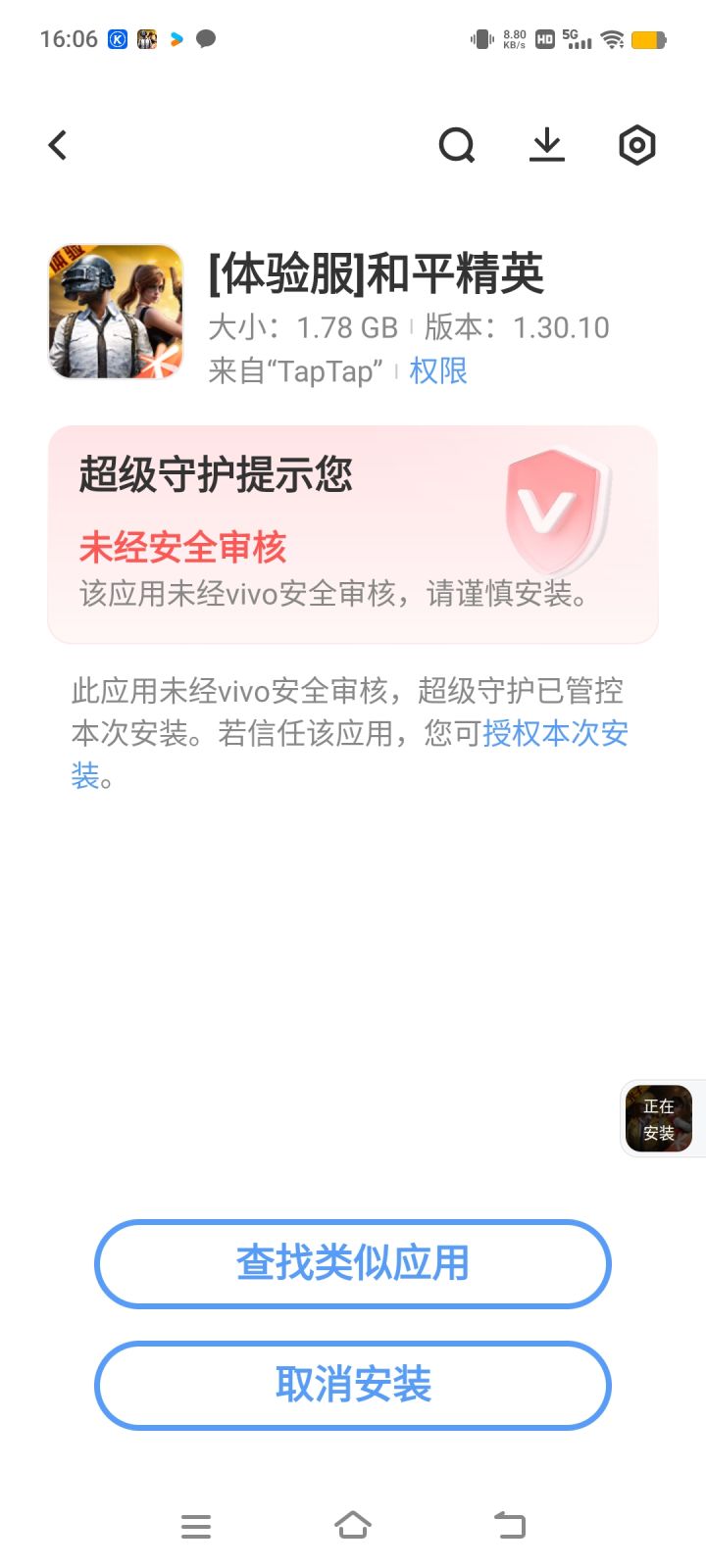This screenshot has height=1568, width=706.
Task: Open the download manager icon
Action: tap(546, 144)
